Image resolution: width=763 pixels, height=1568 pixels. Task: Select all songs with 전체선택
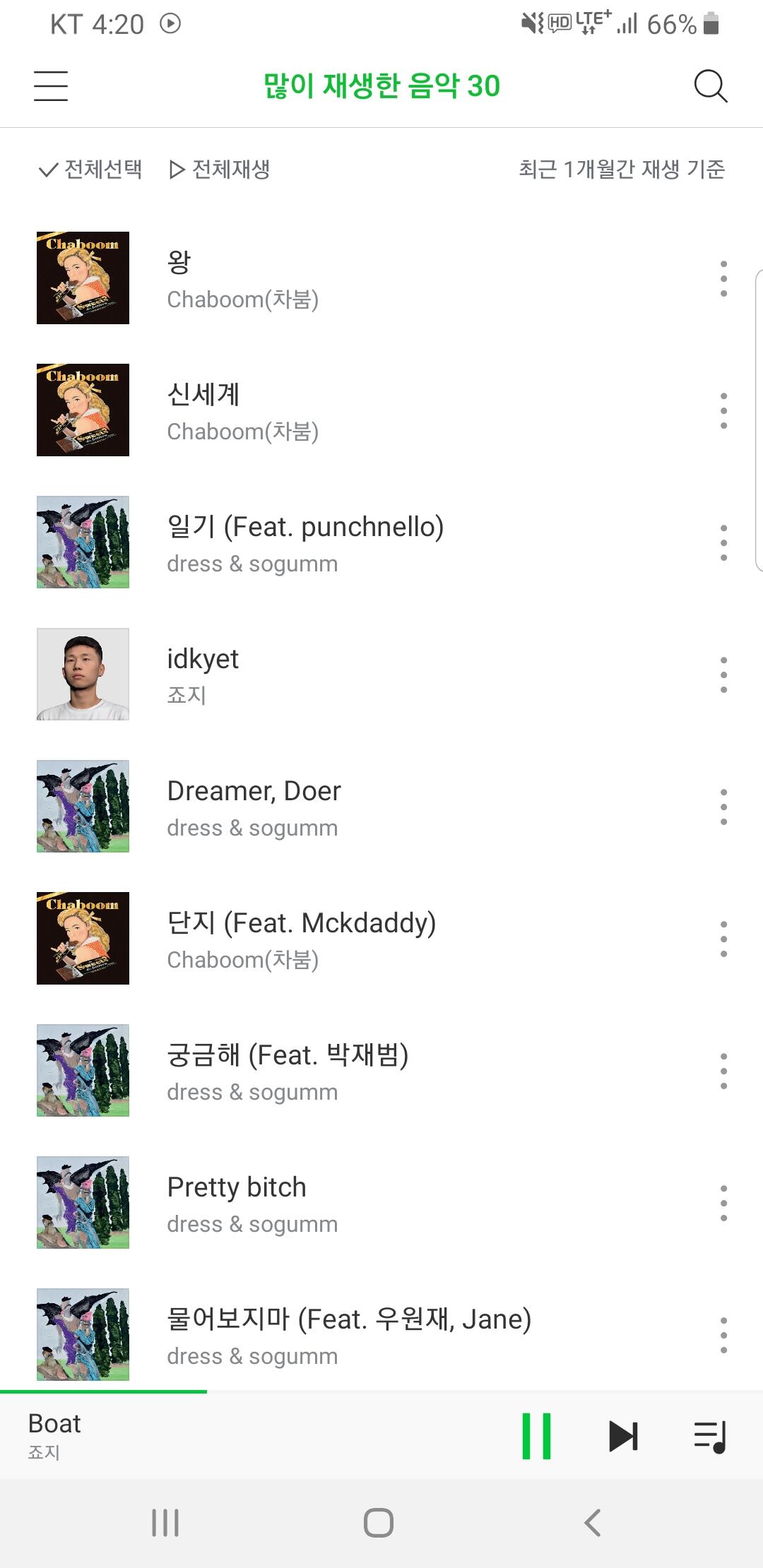(x=90, y=170)
